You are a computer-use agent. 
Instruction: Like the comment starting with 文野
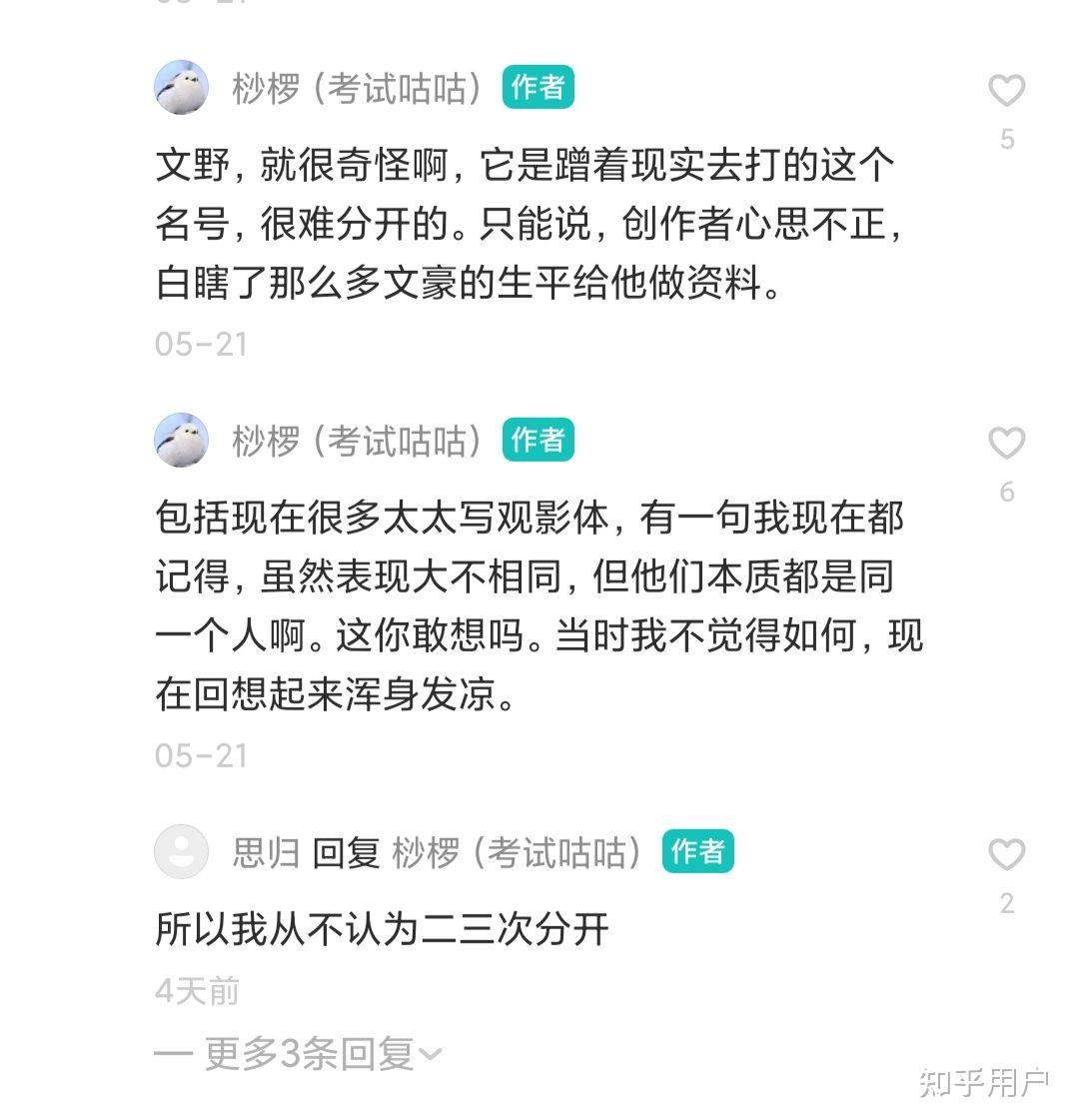pyautogui.click(x=1006, y=90)
